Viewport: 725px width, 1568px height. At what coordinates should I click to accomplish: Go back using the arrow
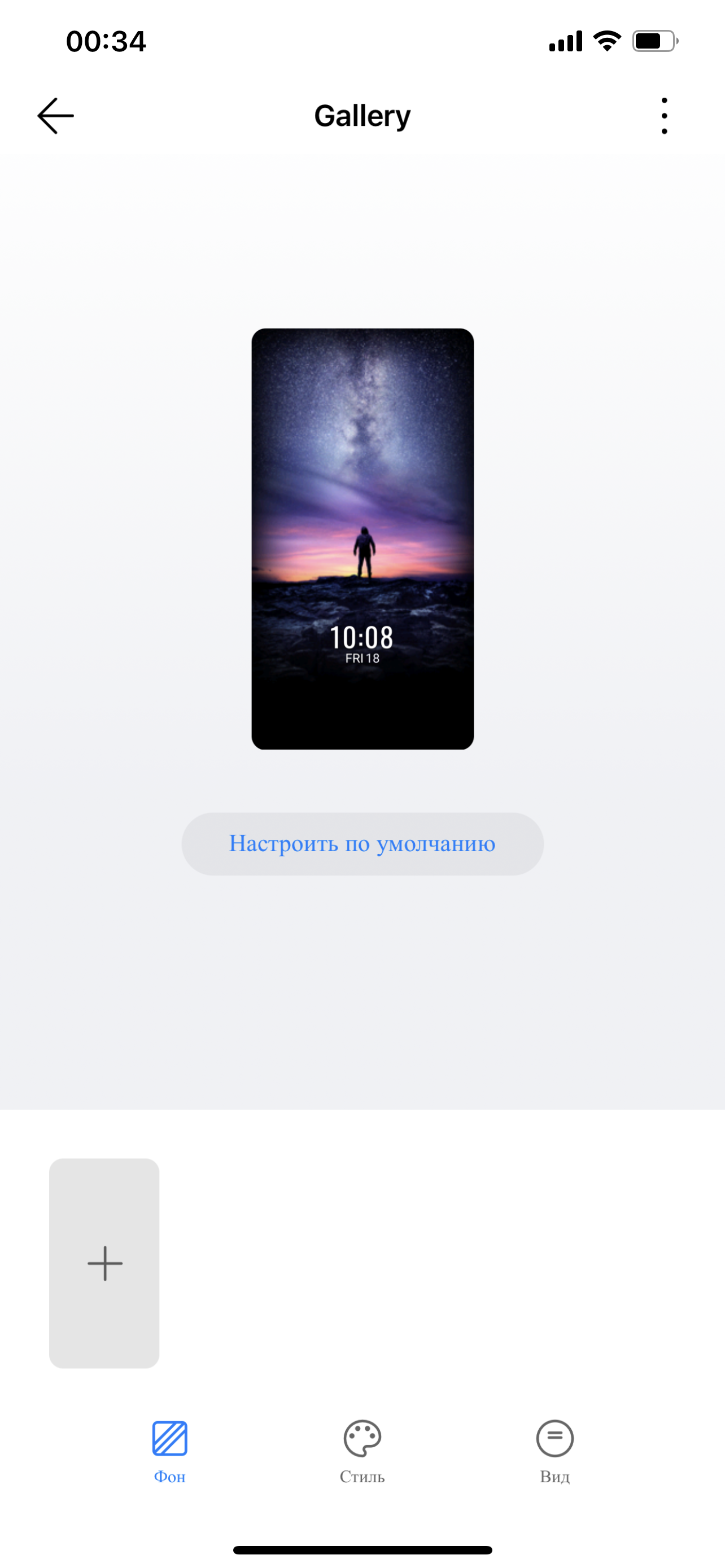[55, 116]
